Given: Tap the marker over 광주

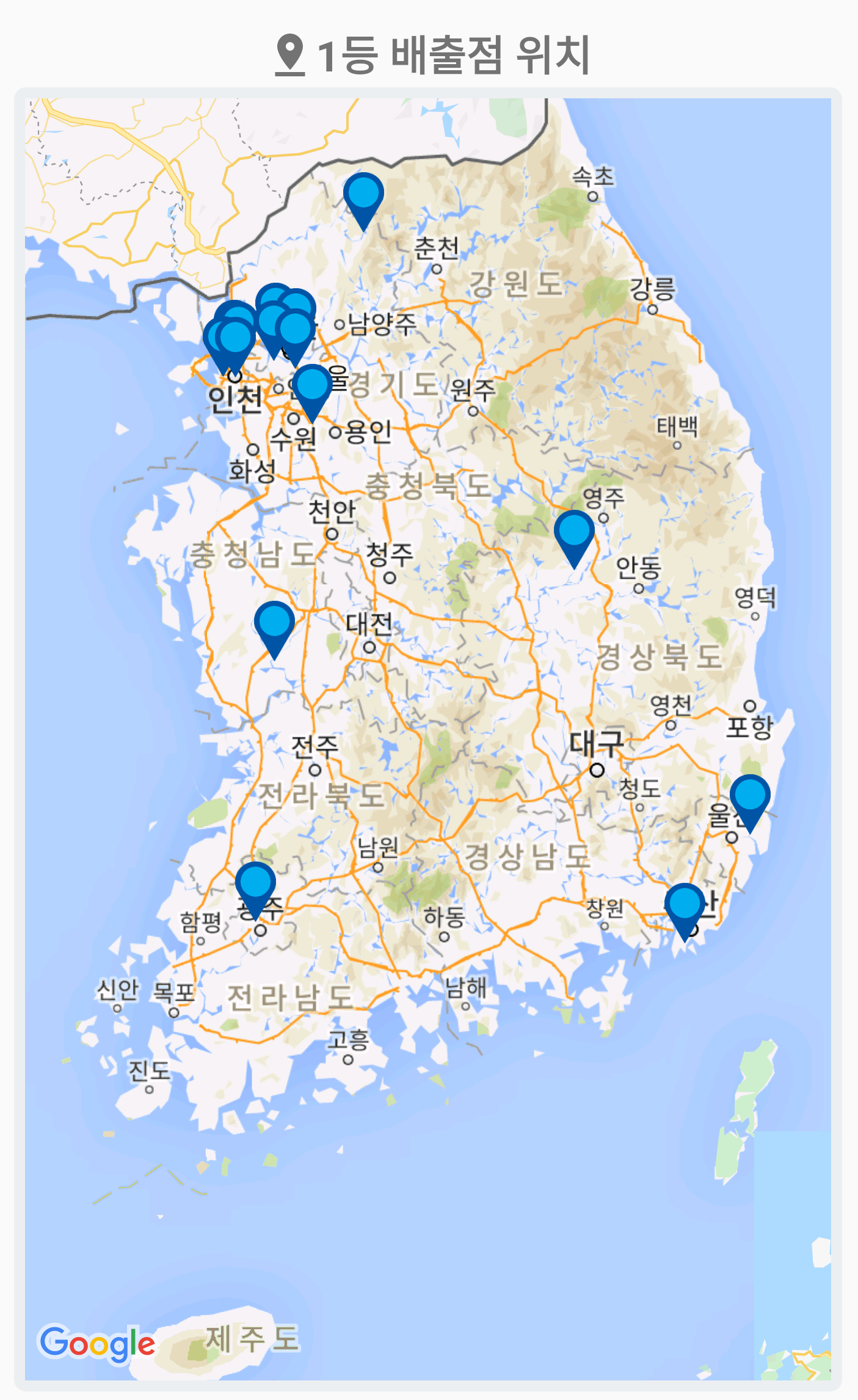Looking at the screenshot, I should [255, 884].
